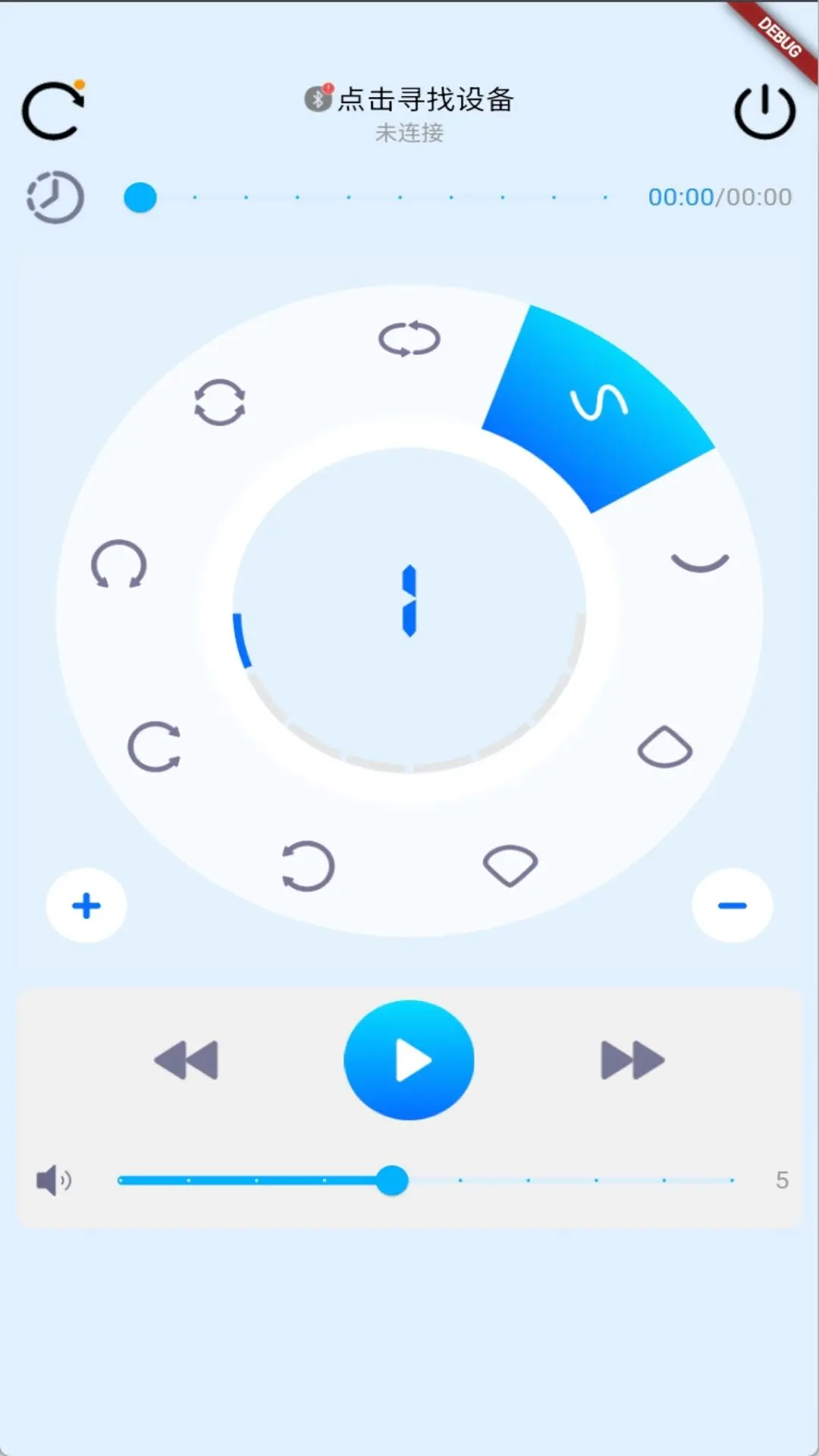Tap the plus button to increase

[x=86, y=905]
